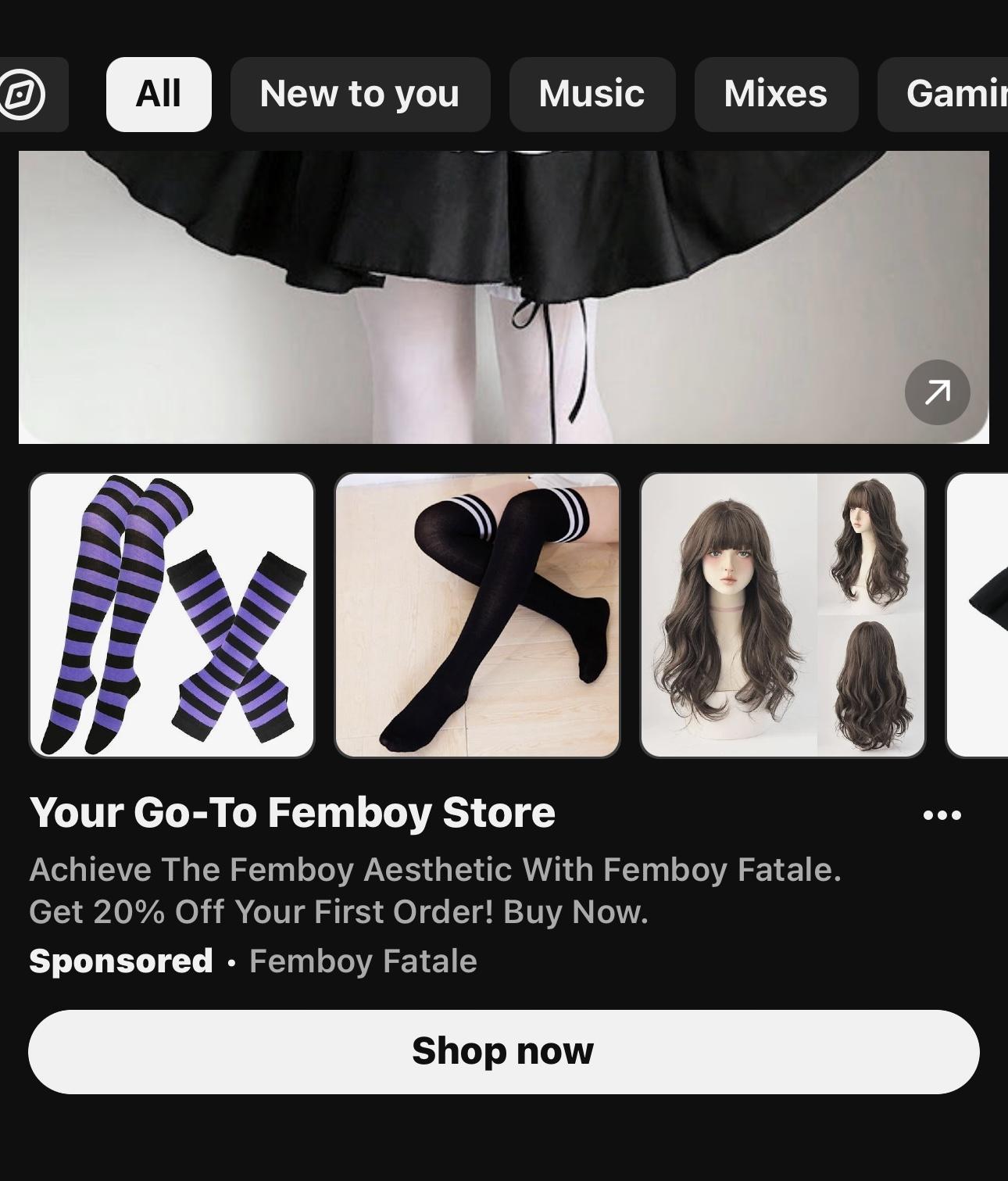
Task: Filter feed by Music
Action: click(592, 95)
